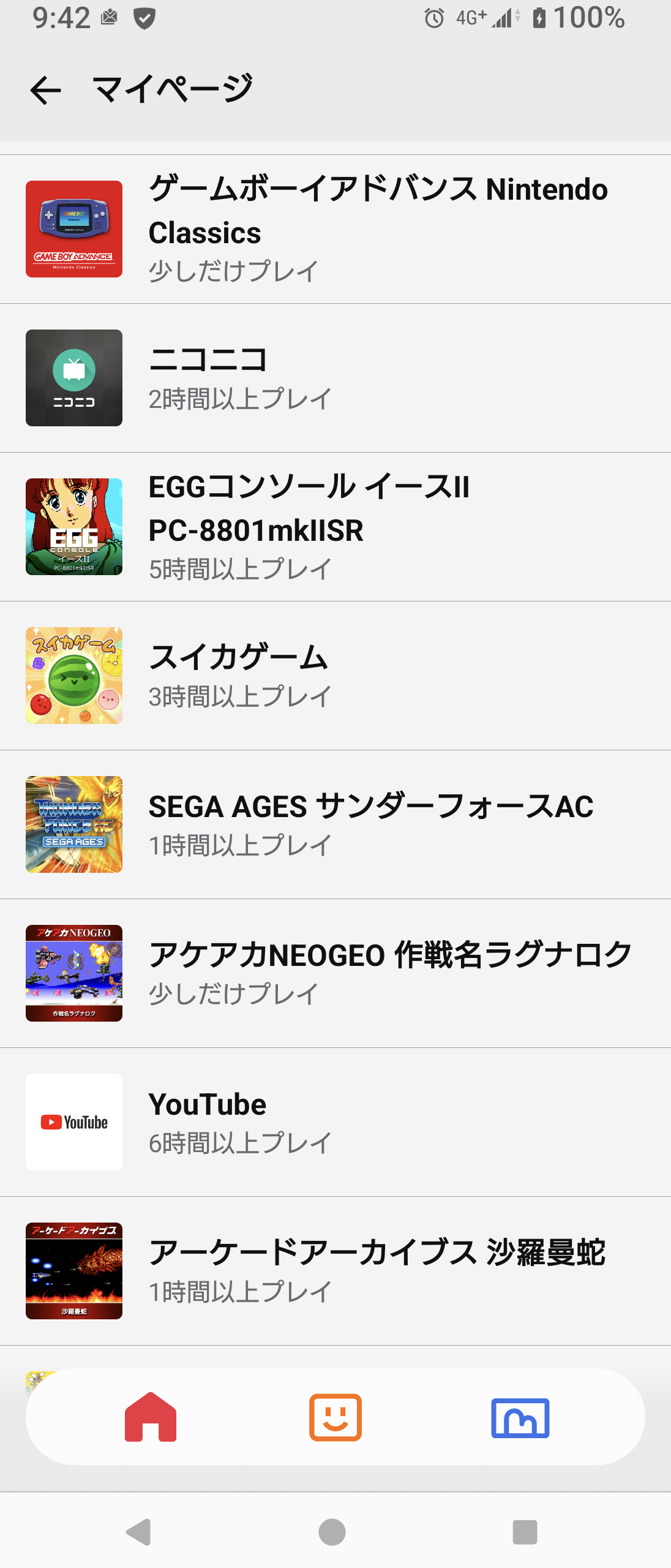671x1568 pixels.
Task: Select EGGコンソール イースII PC-8801mkIISR
Action: click(335, 527)
